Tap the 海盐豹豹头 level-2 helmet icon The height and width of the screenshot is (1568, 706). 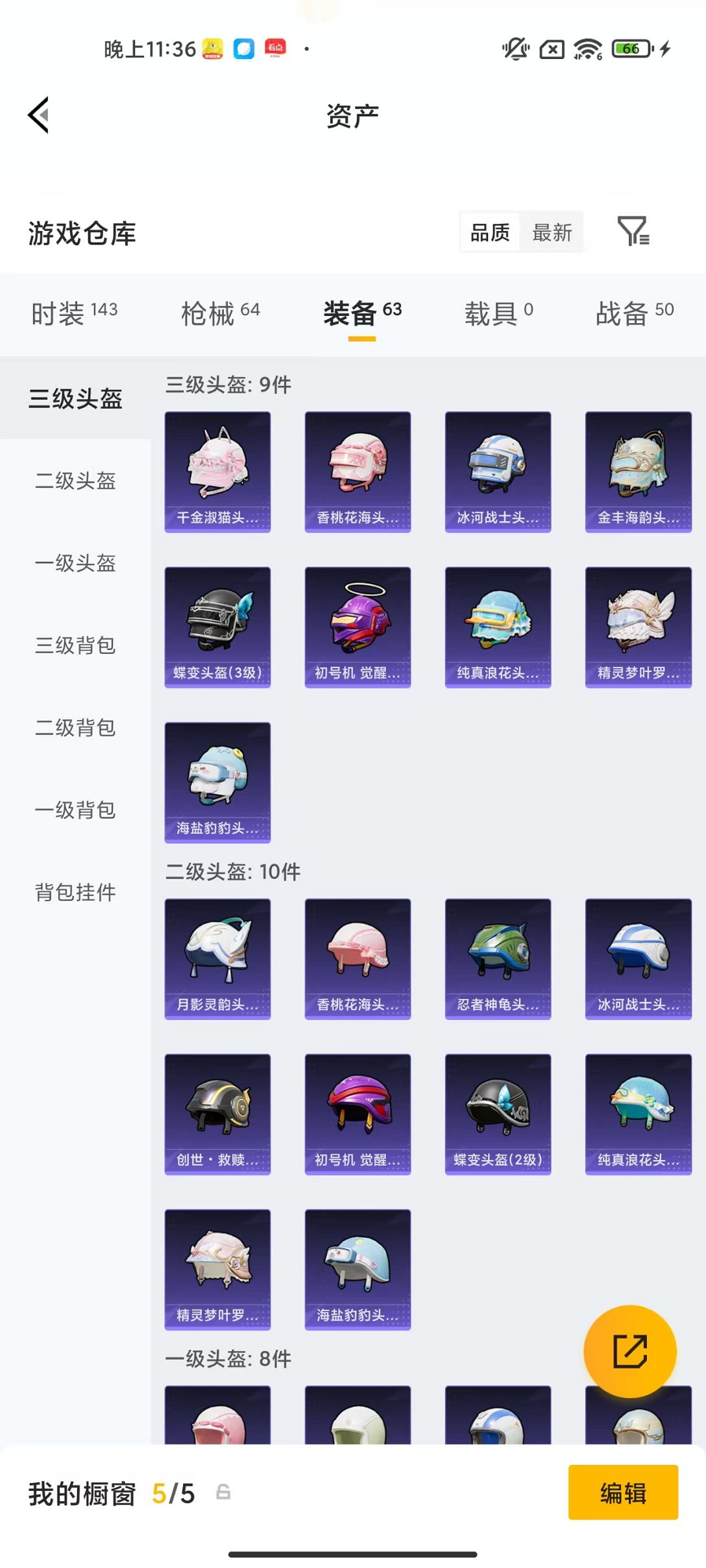pos(358,1268)
